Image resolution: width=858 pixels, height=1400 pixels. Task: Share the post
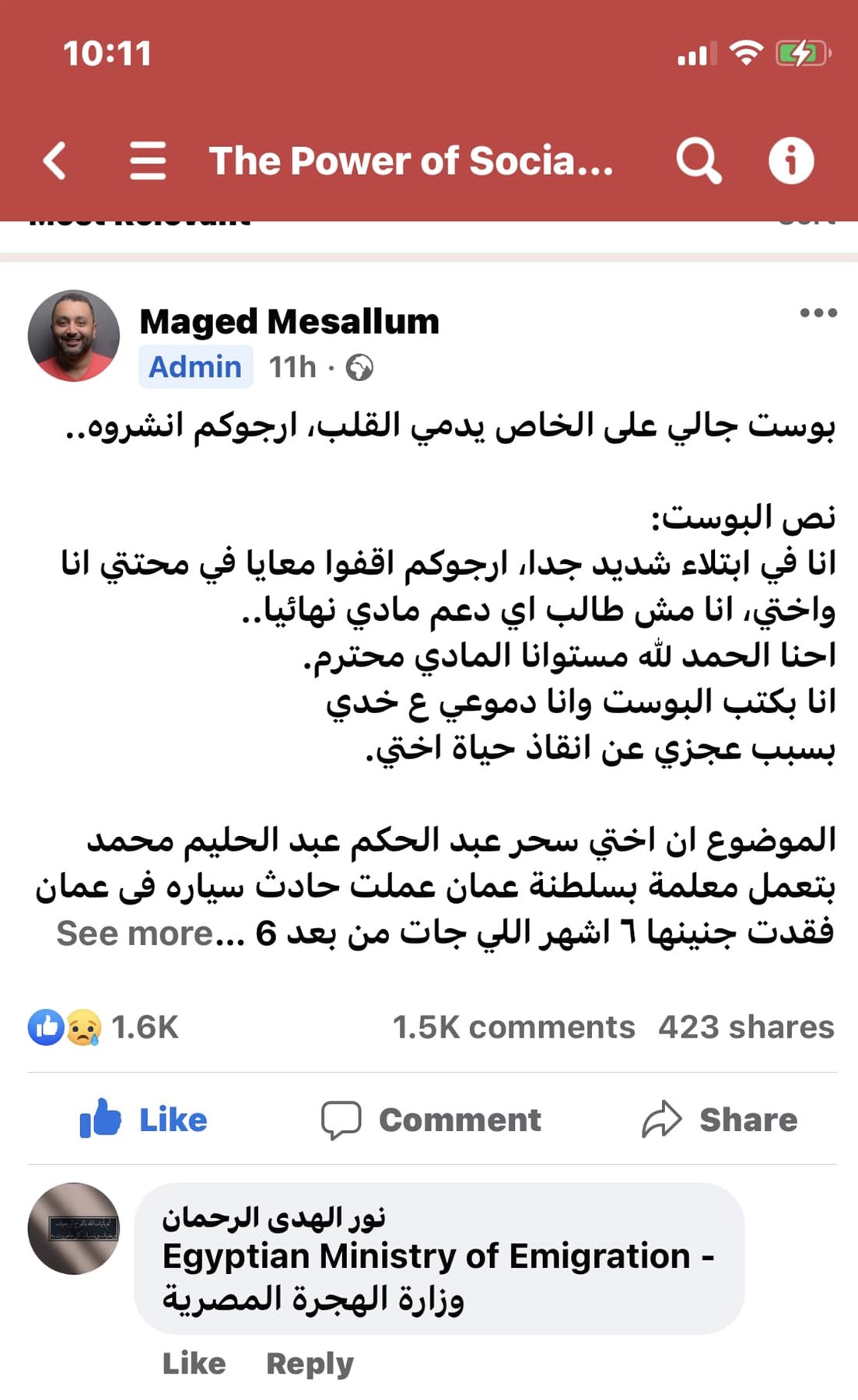[x=720, y=1120]
